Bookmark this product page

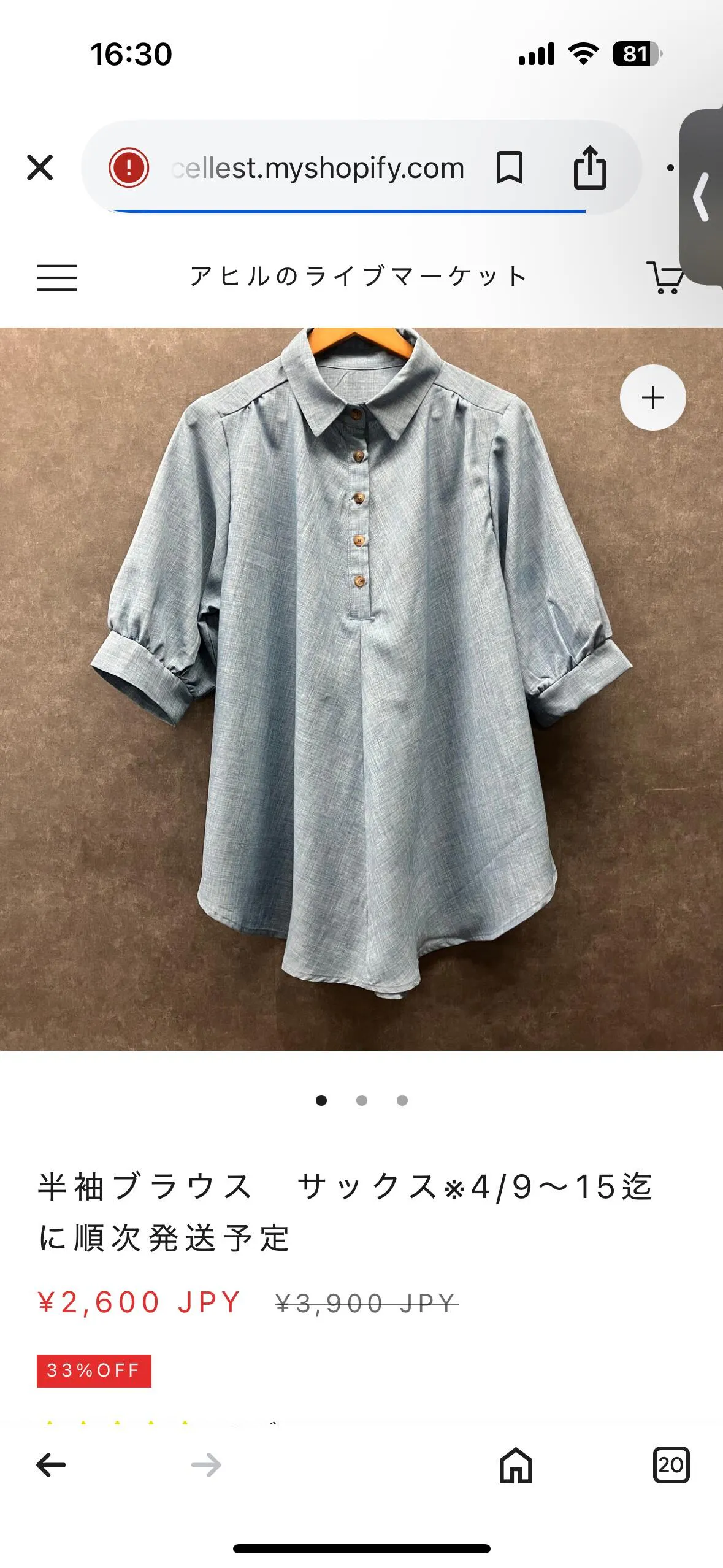509,167
